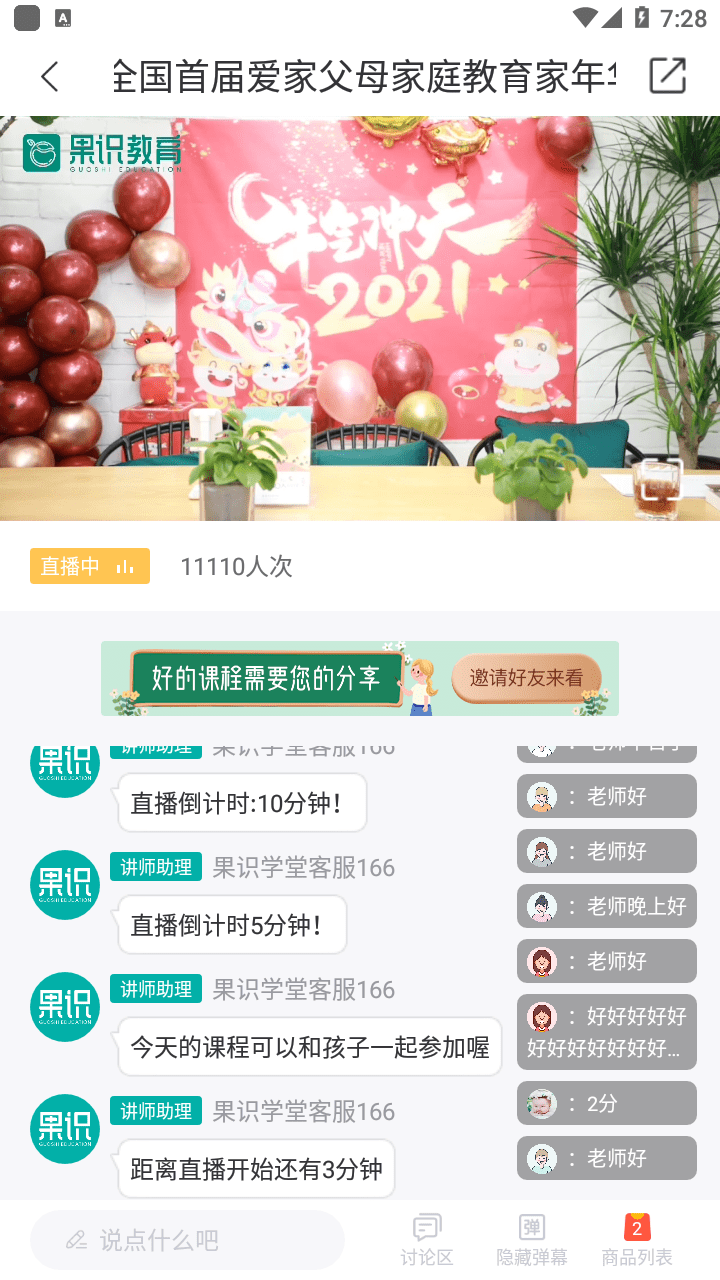Share this live stream

[668, 76]
